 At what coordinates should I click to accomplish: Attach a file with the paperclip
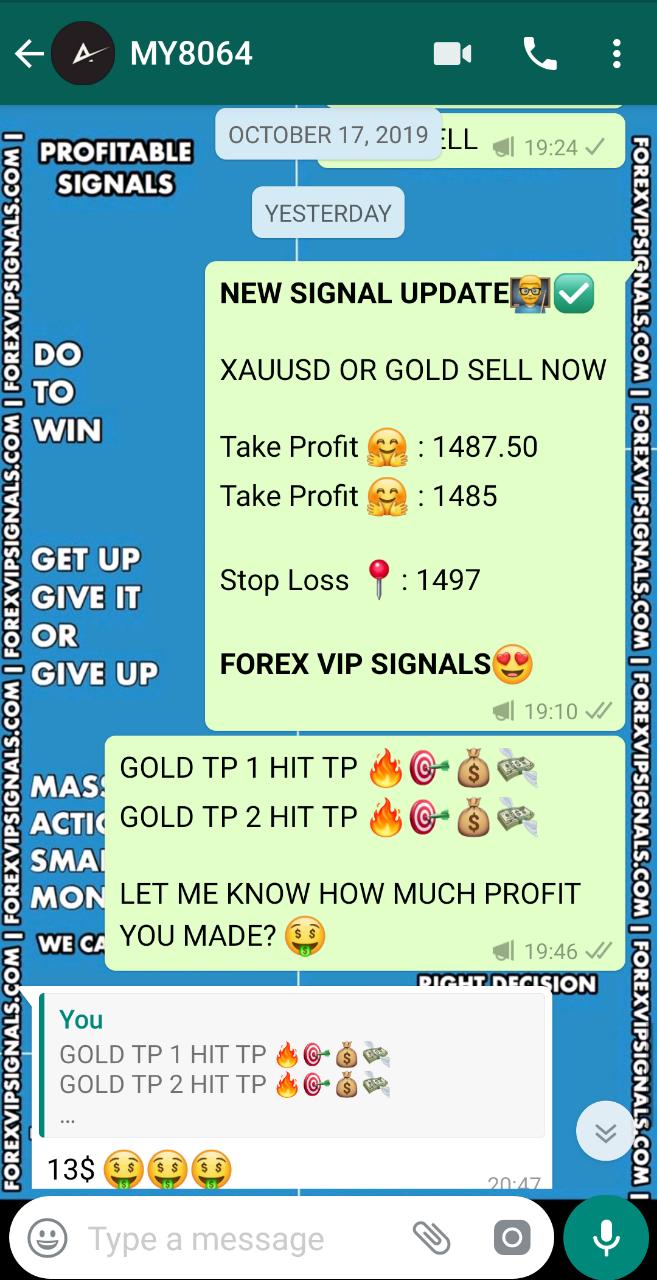432,1239
